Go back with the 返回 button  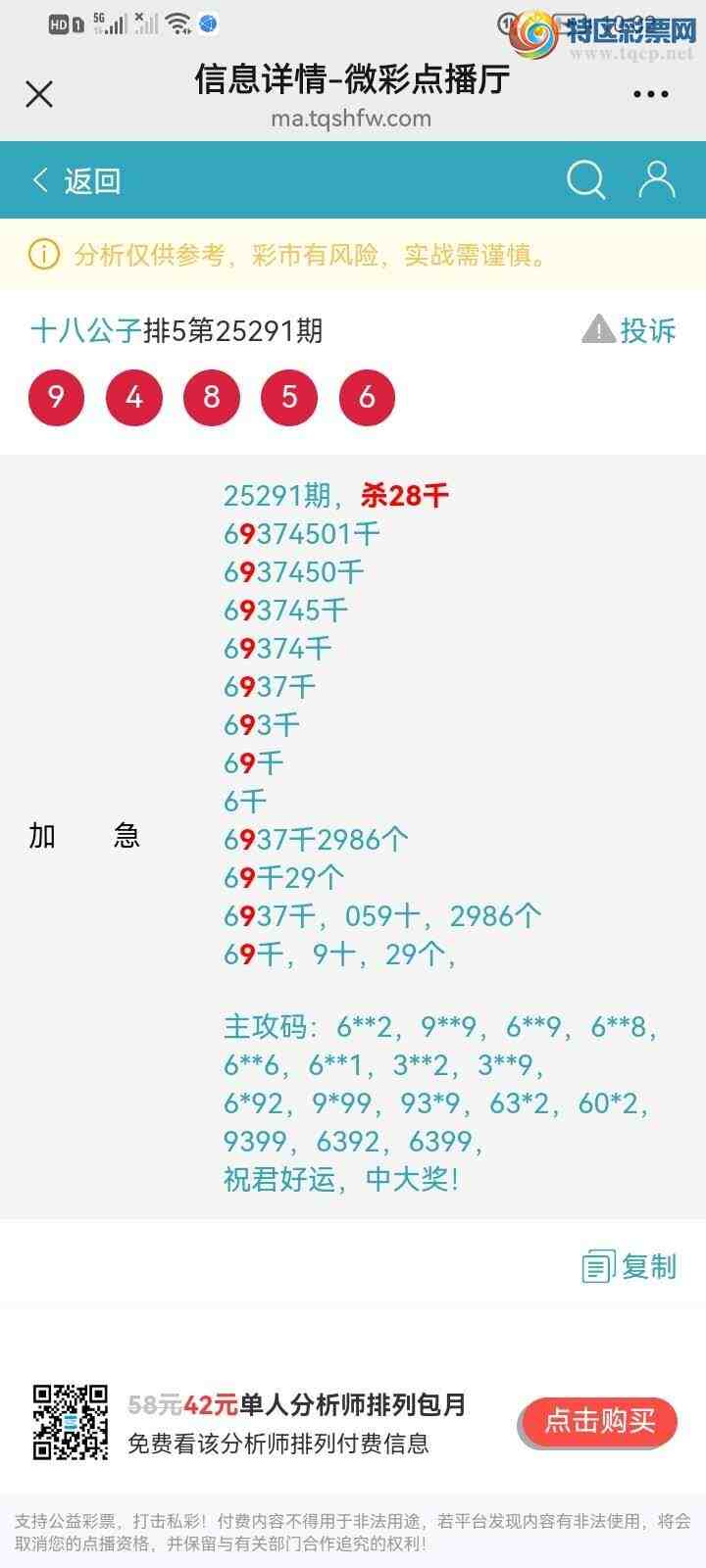(x=76, y=180)
